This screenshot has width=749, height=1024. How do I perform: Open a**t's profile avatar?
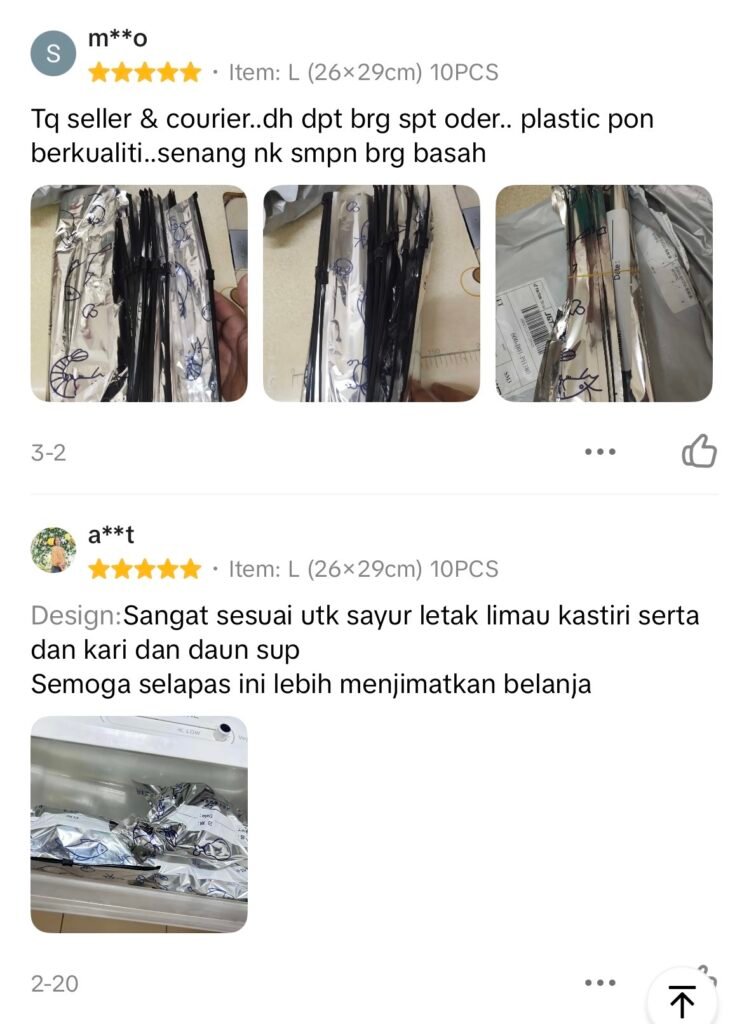pyautogui.click(x=53, y=550)
